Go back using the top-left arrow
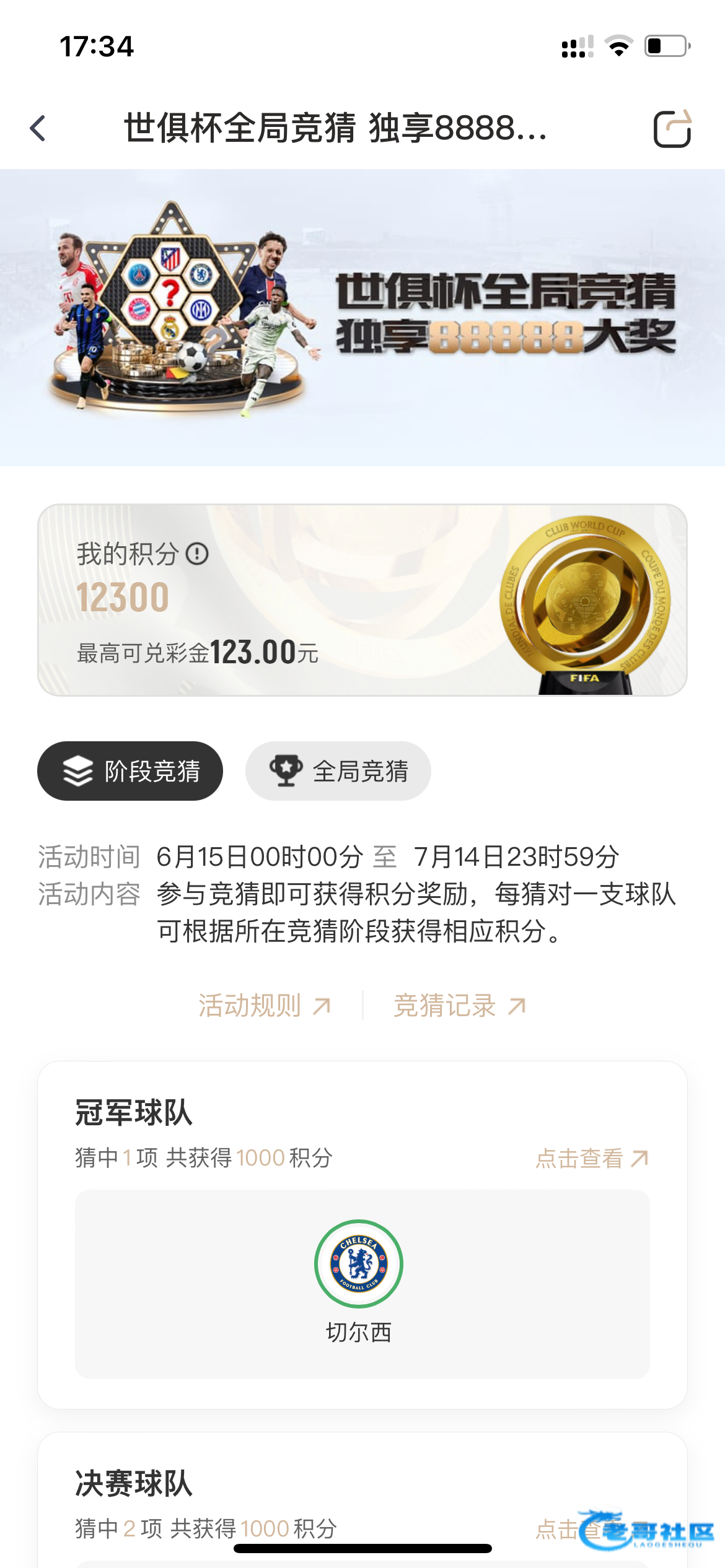 (38, 129)
